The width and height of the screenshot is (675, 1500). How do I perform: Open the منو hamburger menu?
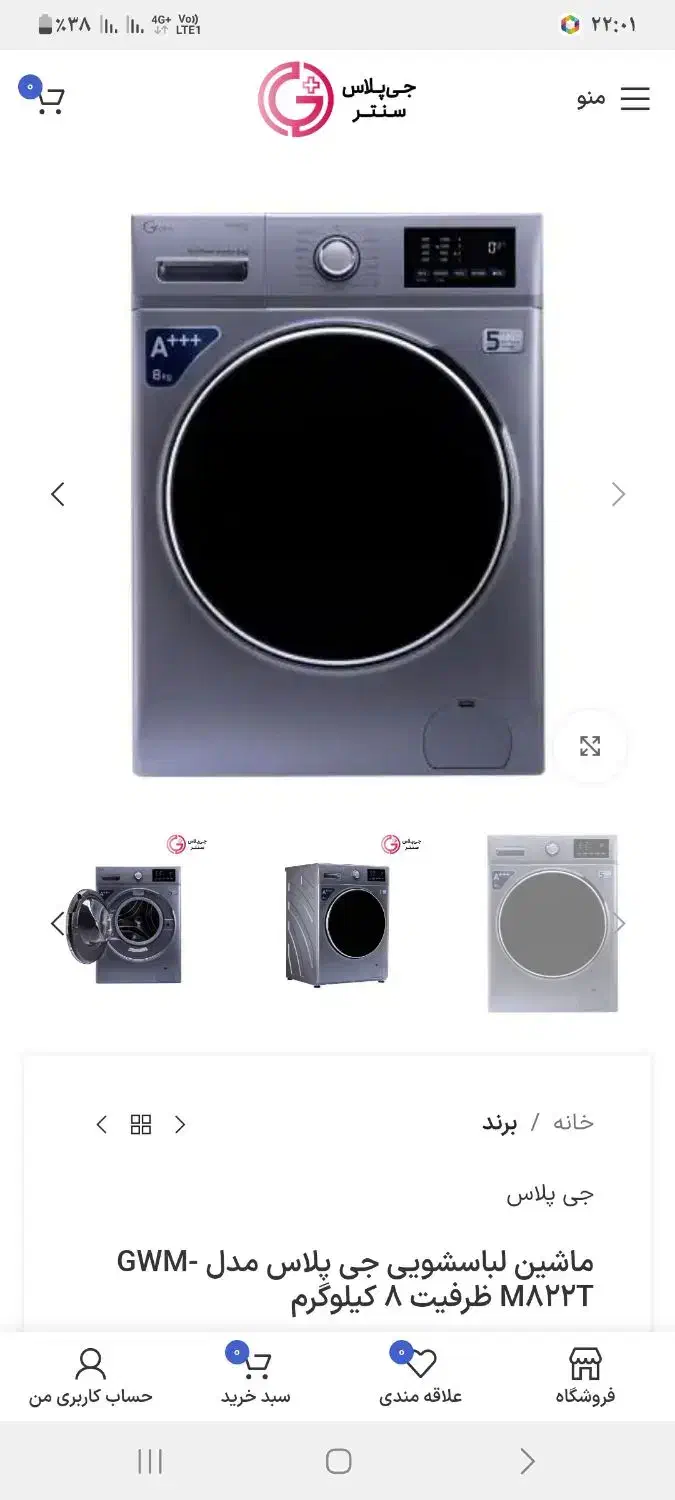(634, 98)
